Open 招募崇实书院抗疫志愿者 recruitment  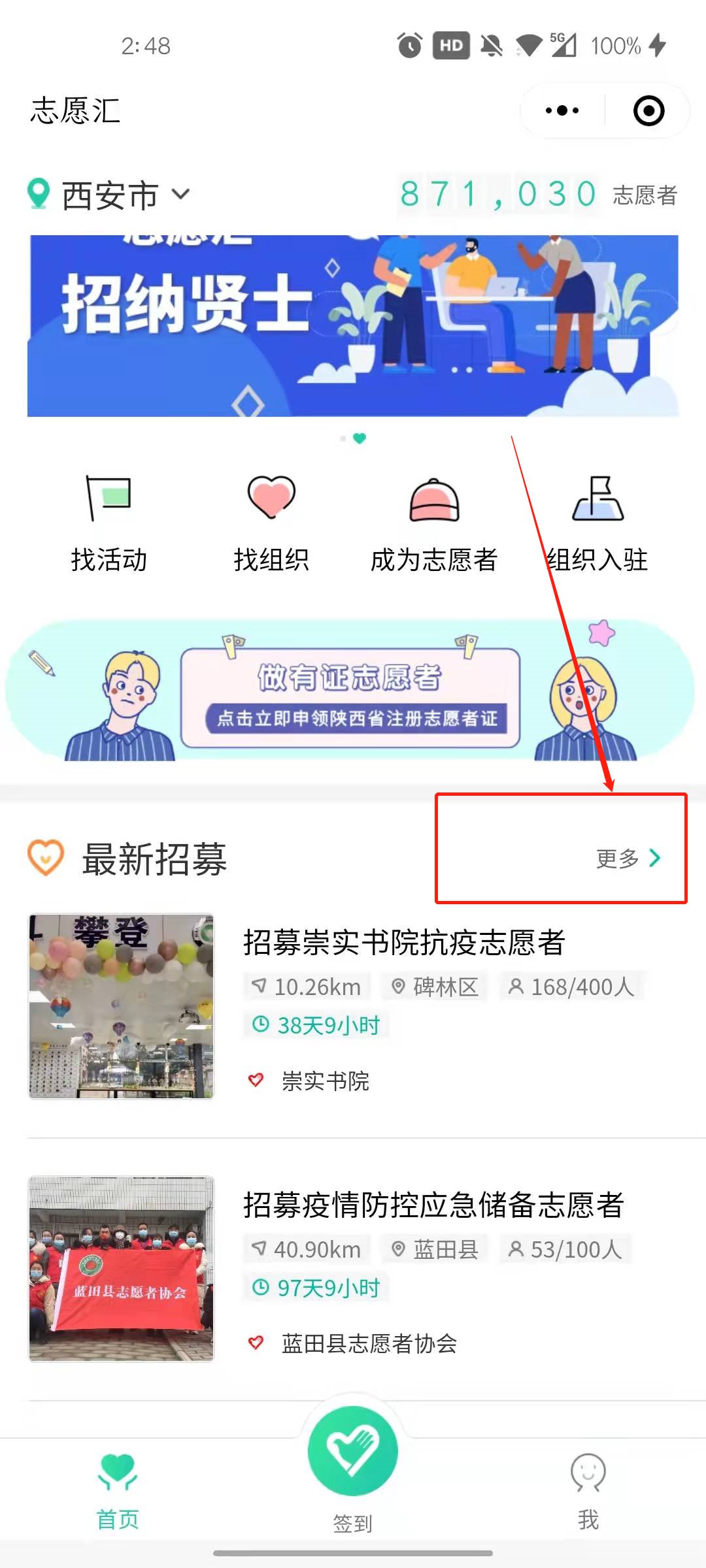[x=404, y=943]
